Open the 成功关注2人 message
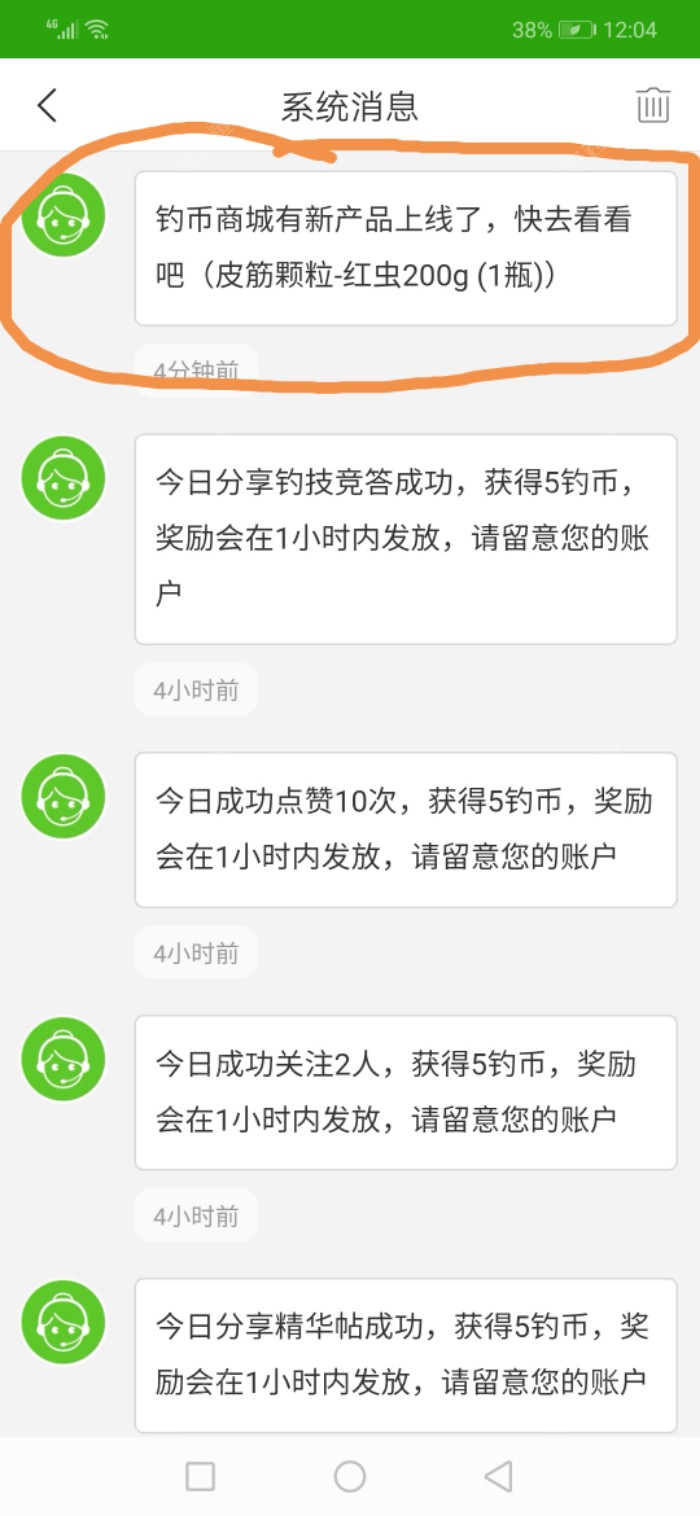Screen dimensions: 700x1516 pos(405,1092)
